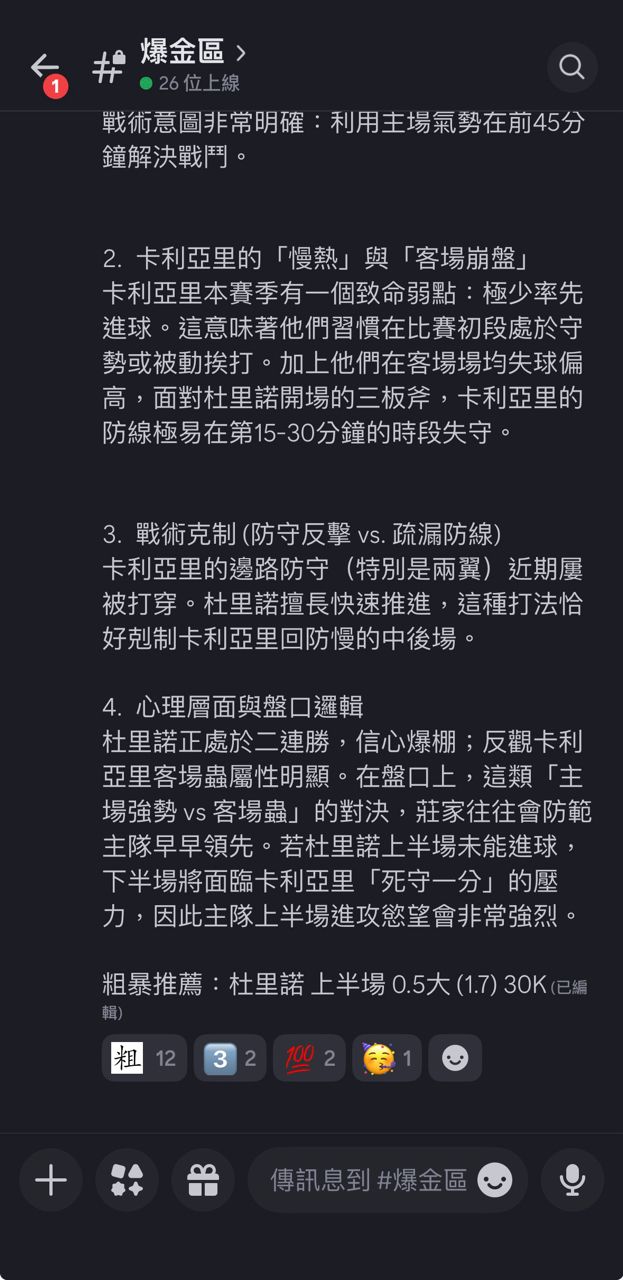Viewport: 623px width, 1280px height.
Task: Open the apps launcher button
Action: pyautogui.click(x=127, y=1180)
